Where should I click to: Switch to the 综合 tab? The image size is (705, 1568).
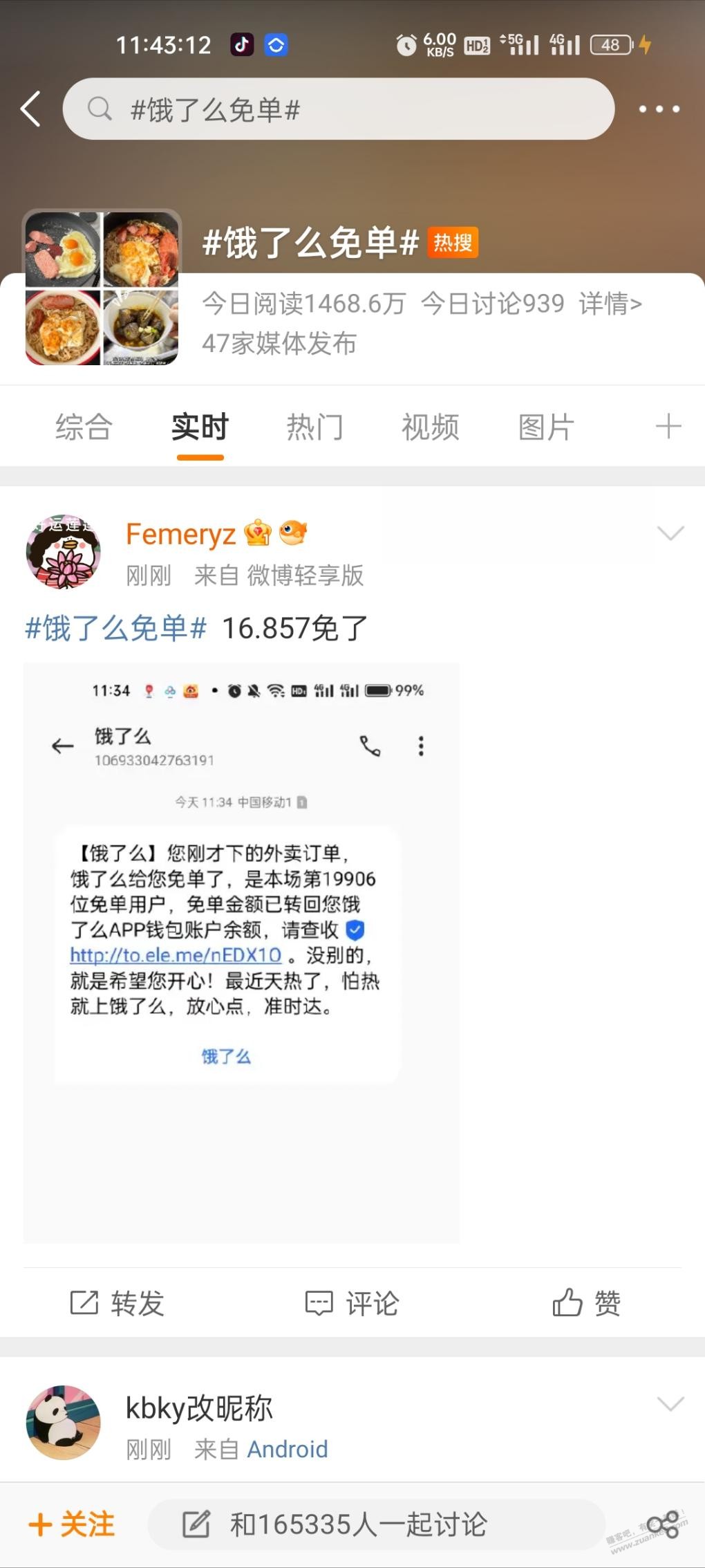[84, 427]
